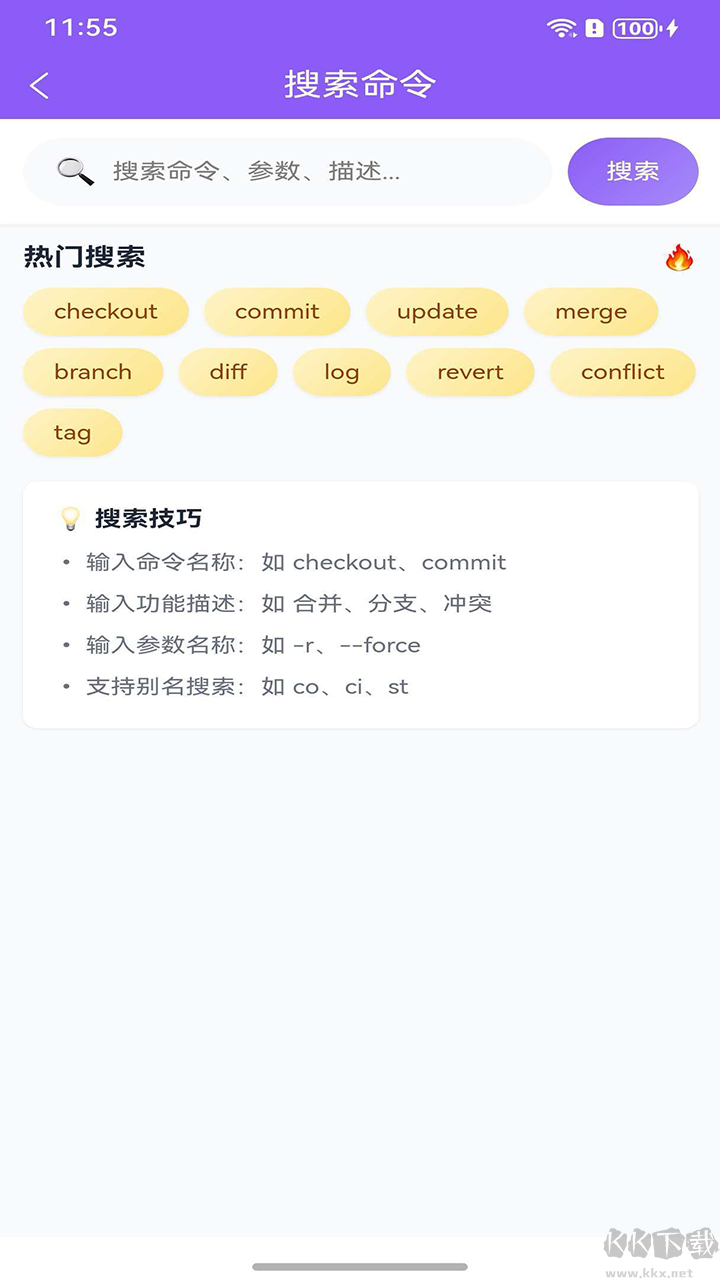Tap the diff chip
The image size is (720, 1280).
(x=228, y=372)
